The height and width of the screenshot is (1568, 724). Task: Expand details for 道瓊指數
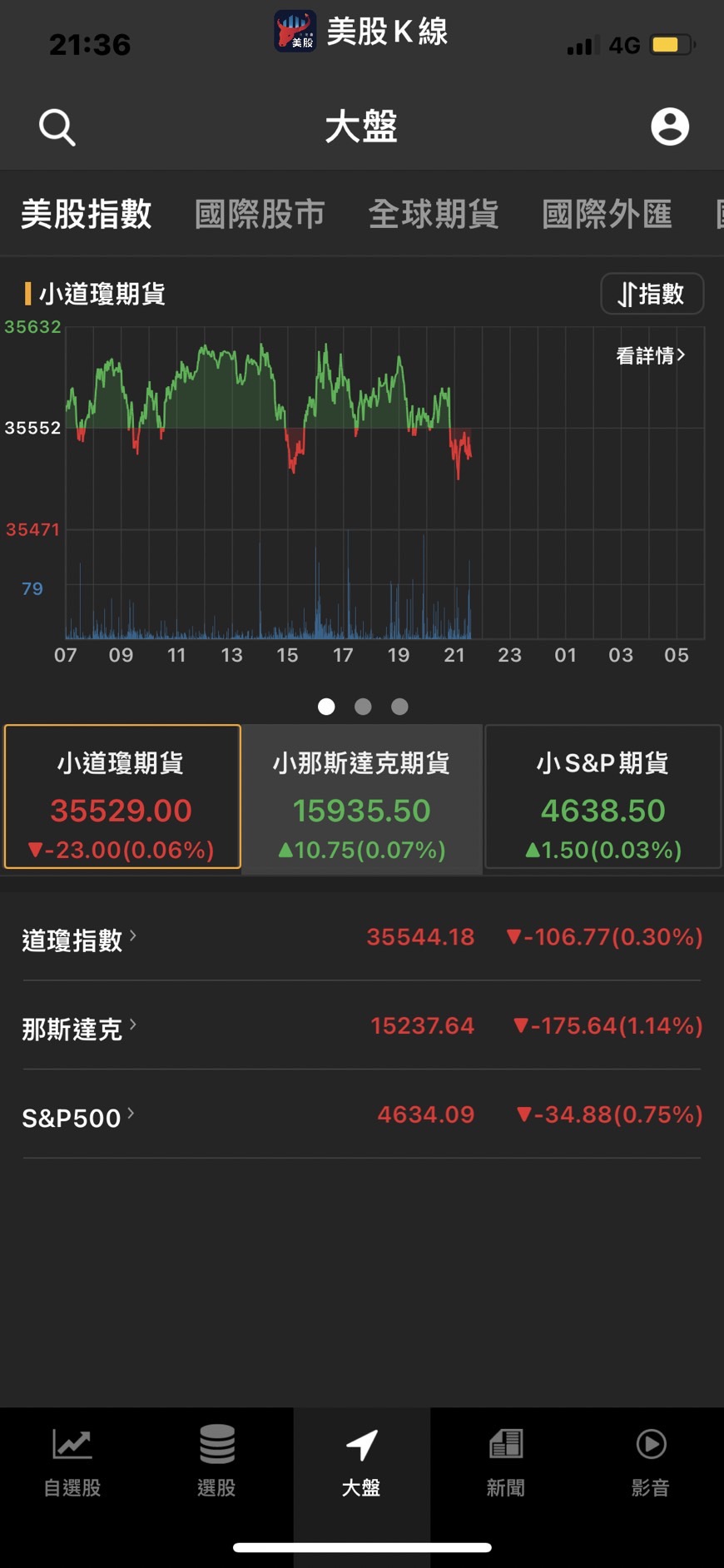point(77,939)
